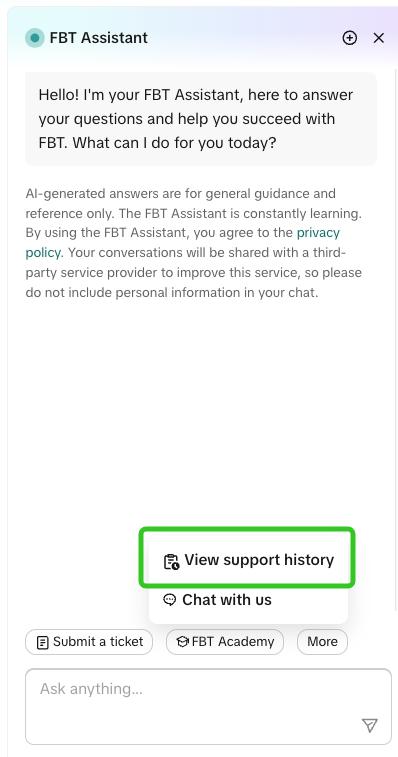Close the FBT Assistant panel
The image size is (398, 757).
[379, 38]
